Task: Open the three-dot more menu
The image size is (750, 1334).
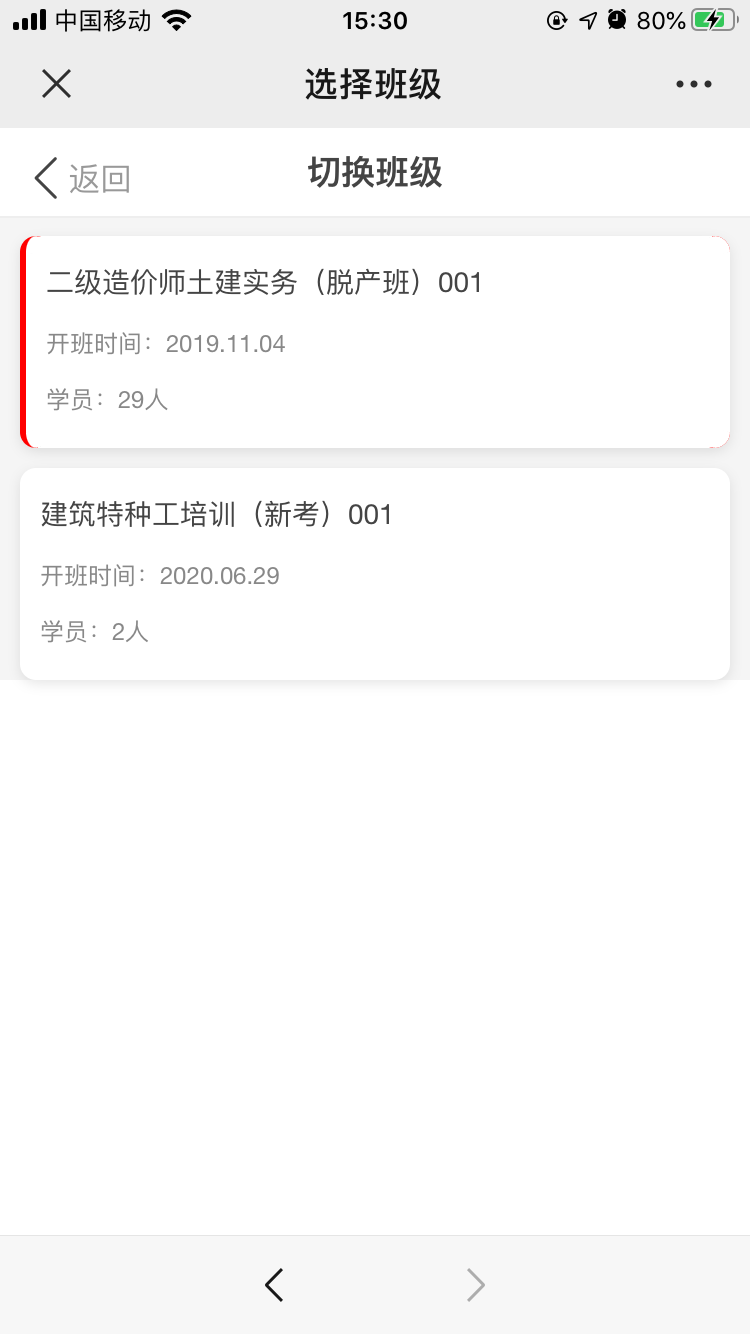Action: [x=693, y=84]
